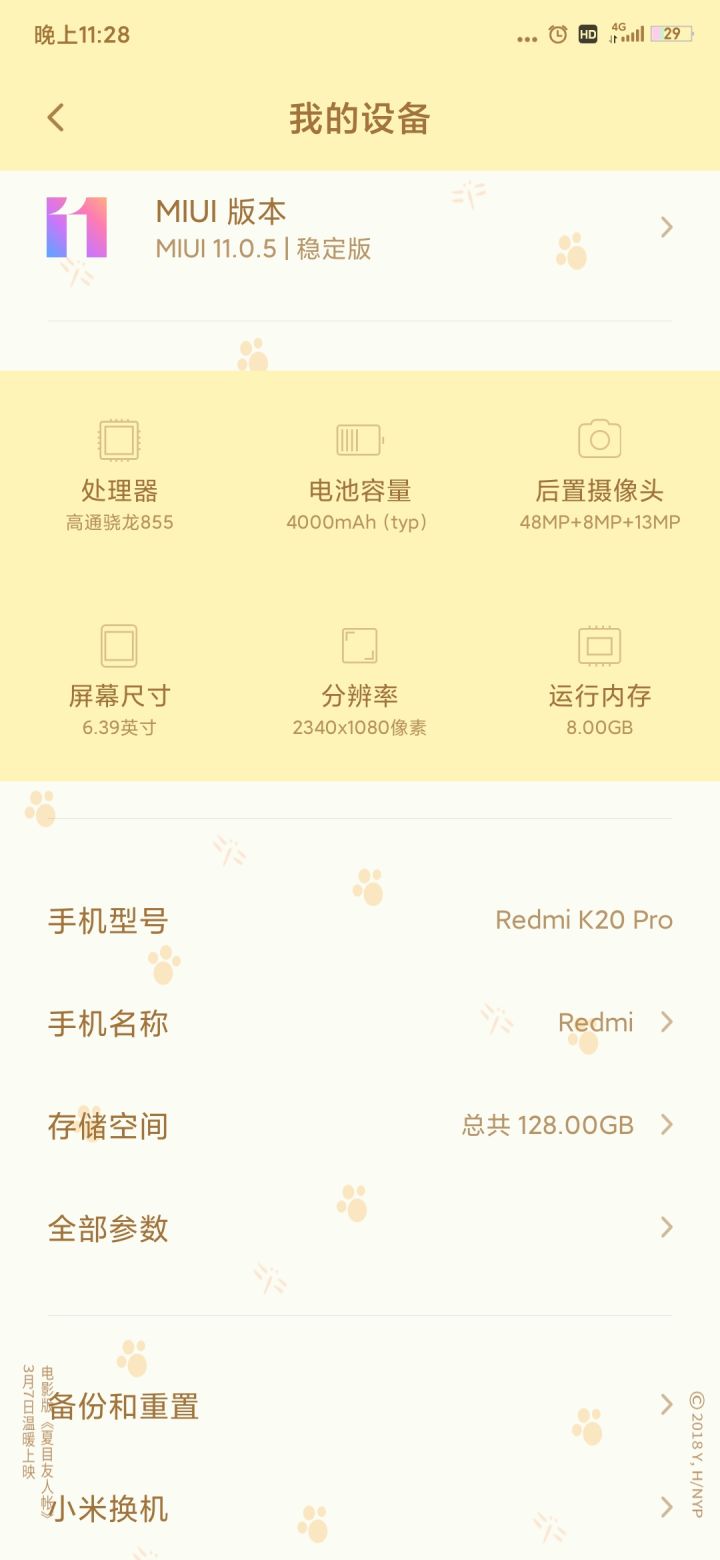
Task: Tap the battery level indicator showing 29
Action: coord(671,33)
